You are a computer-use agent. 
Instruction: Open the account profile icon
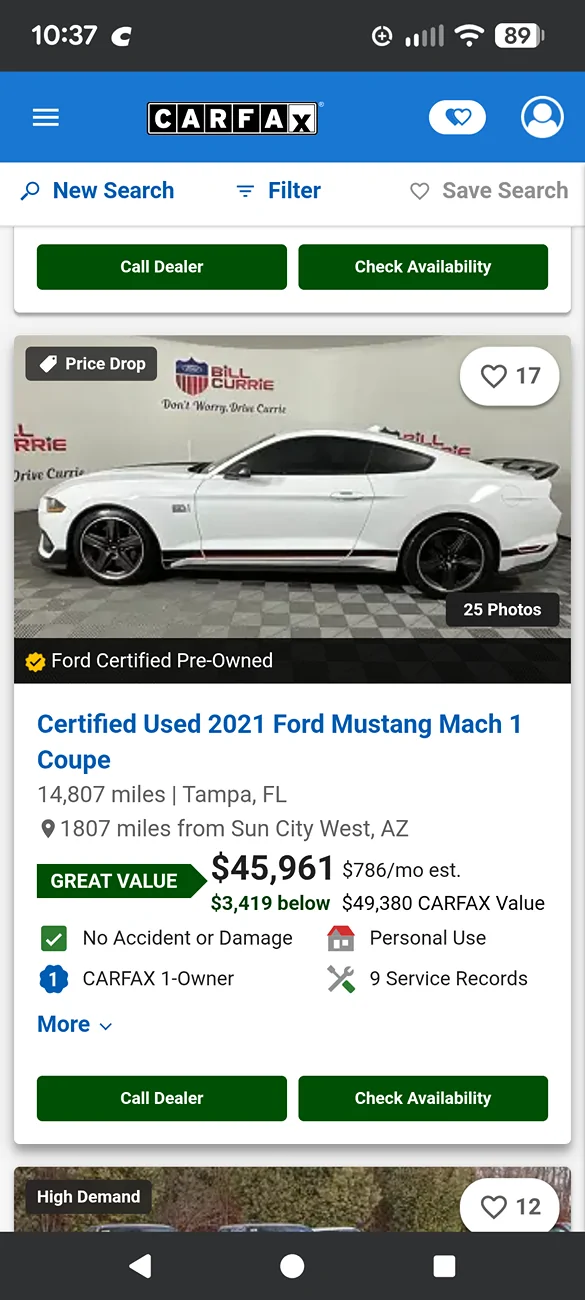(x=542, y=118)
